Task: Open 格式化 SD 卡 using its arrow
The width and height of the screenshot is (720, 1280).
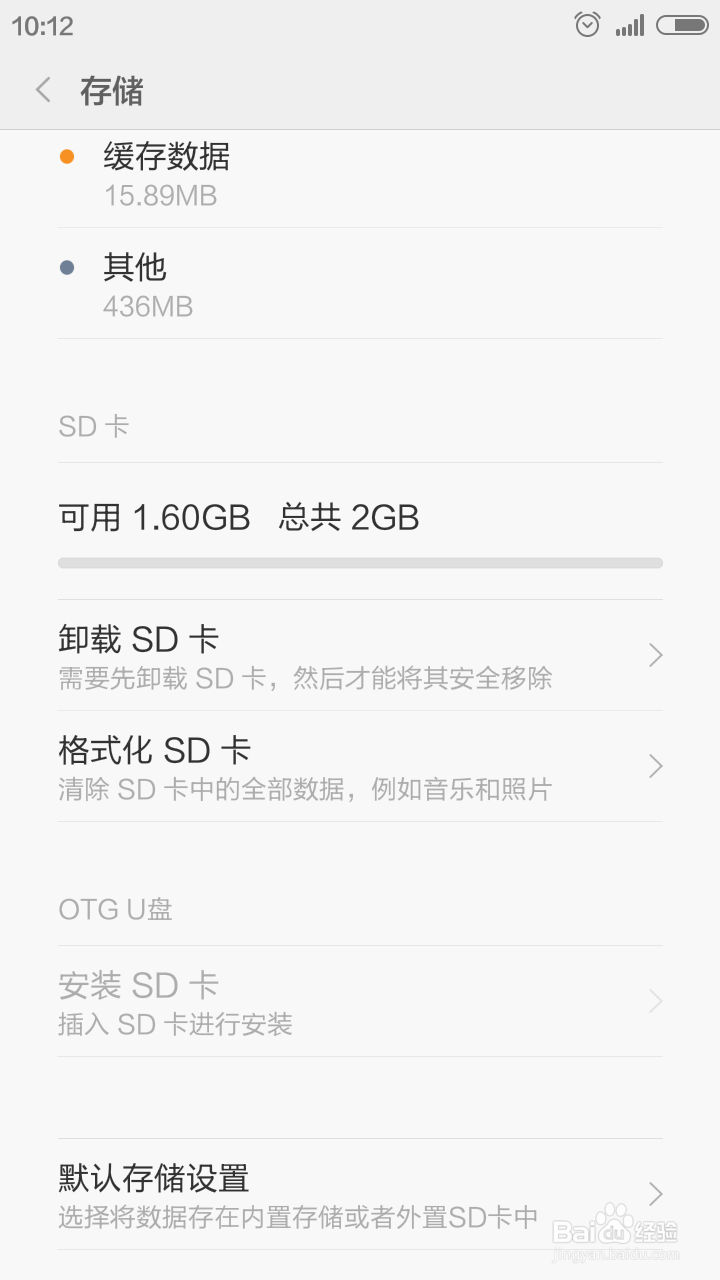Action: (655, 766)
